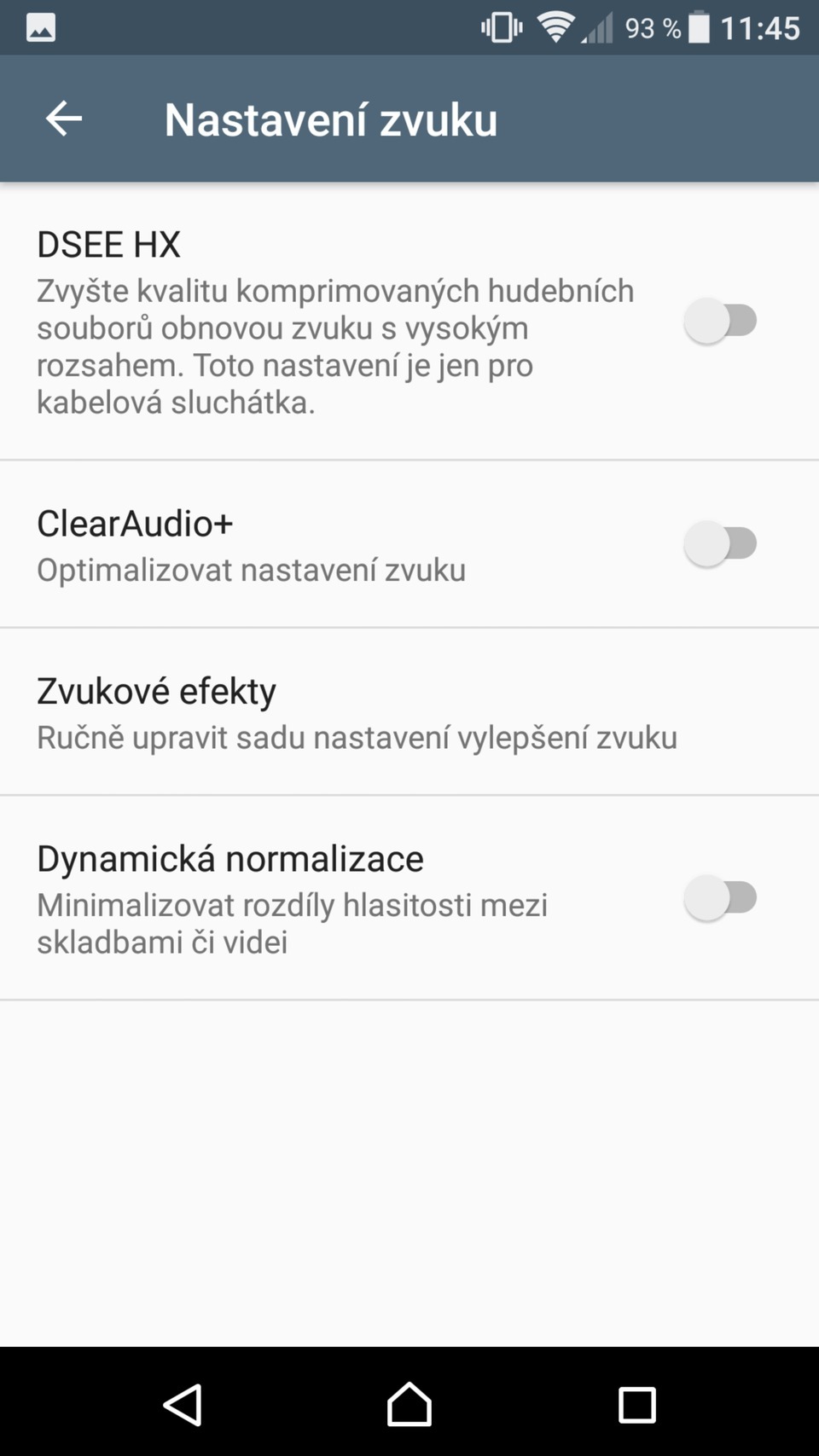
Task: Tap the vibrate mode icon in status bar
Action: click(x=500, y=26)
